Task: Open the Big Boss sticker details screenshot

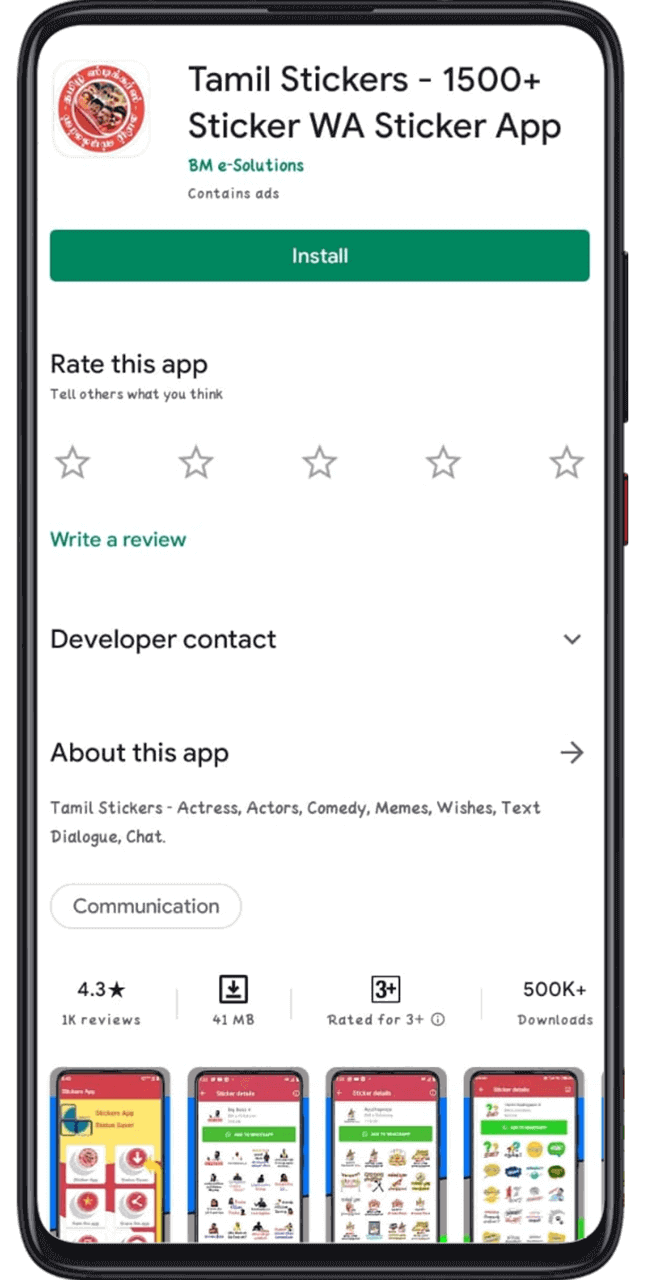Action: coord(248,1155)
